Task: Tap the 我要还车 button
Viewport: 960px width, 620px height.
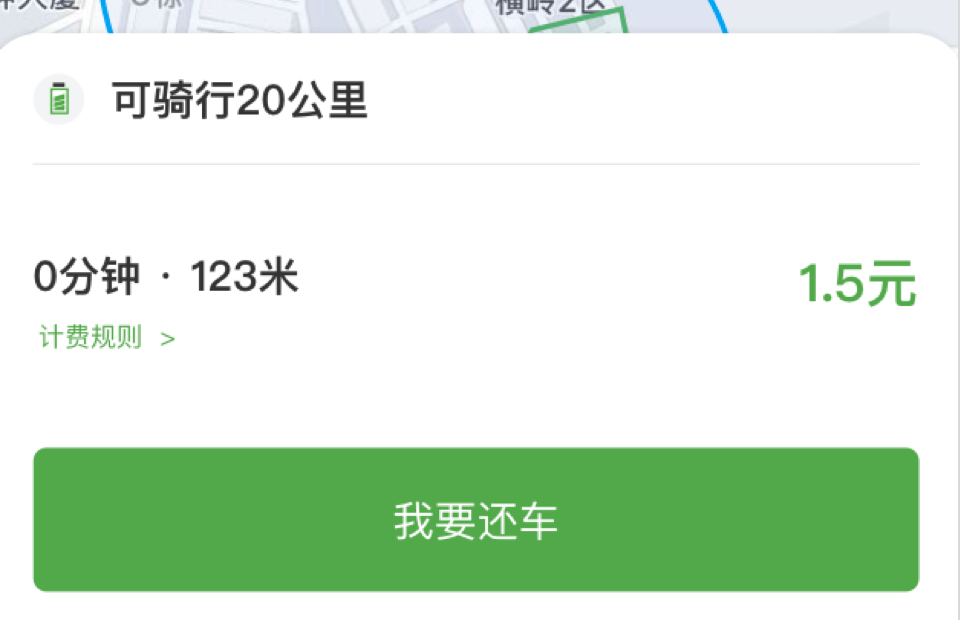Action: coord(476,520)
